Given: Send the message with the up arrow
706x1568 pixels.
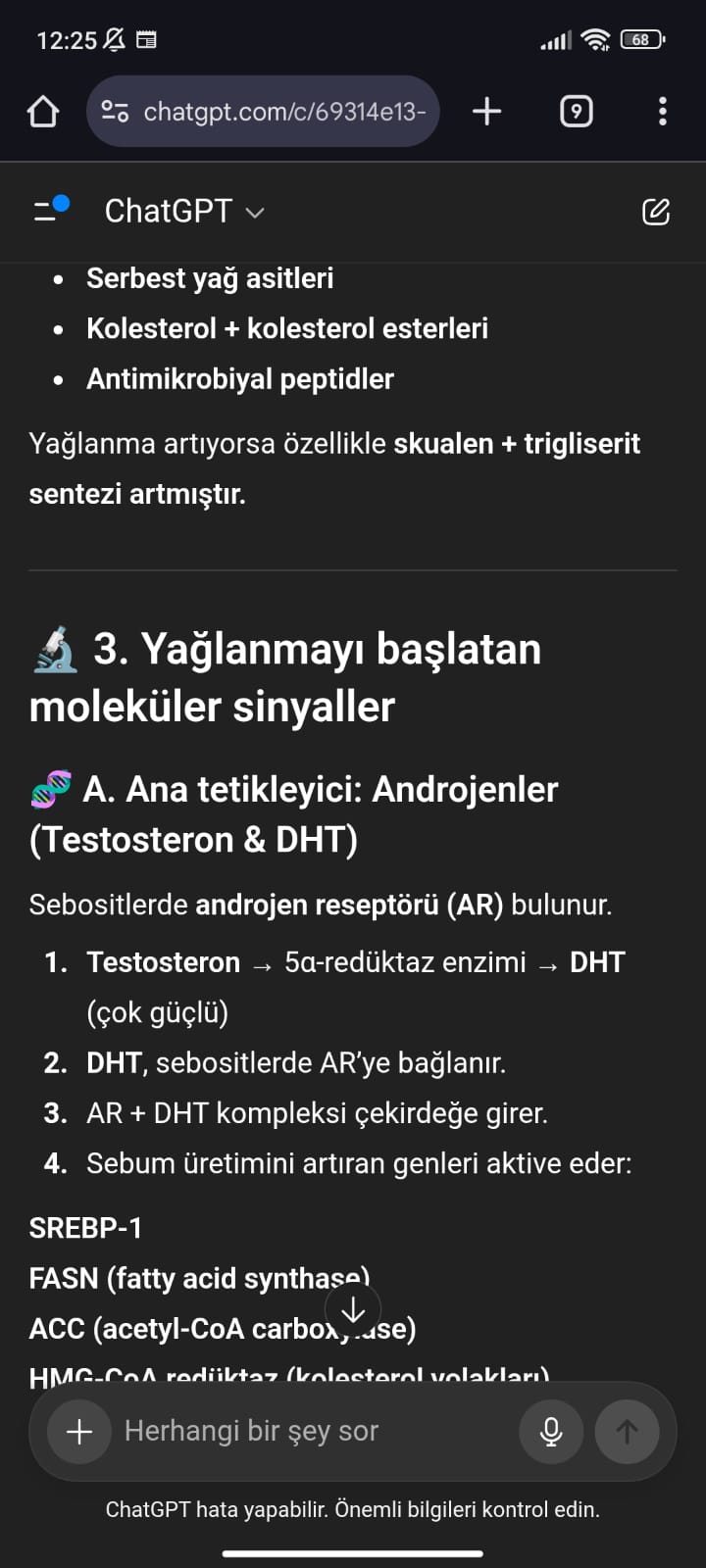Looking at the screenshot, I should (627, 1432).
